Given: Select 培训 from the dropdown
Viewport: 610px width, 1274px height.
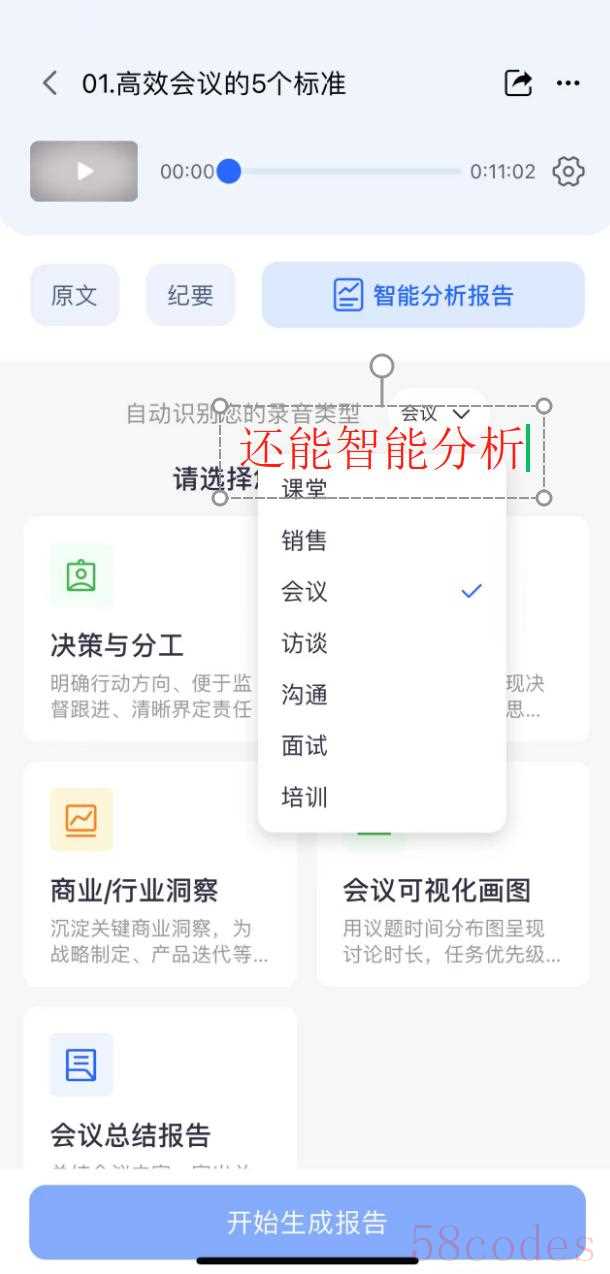Looking at the screenshot, I should coord(304,798).
